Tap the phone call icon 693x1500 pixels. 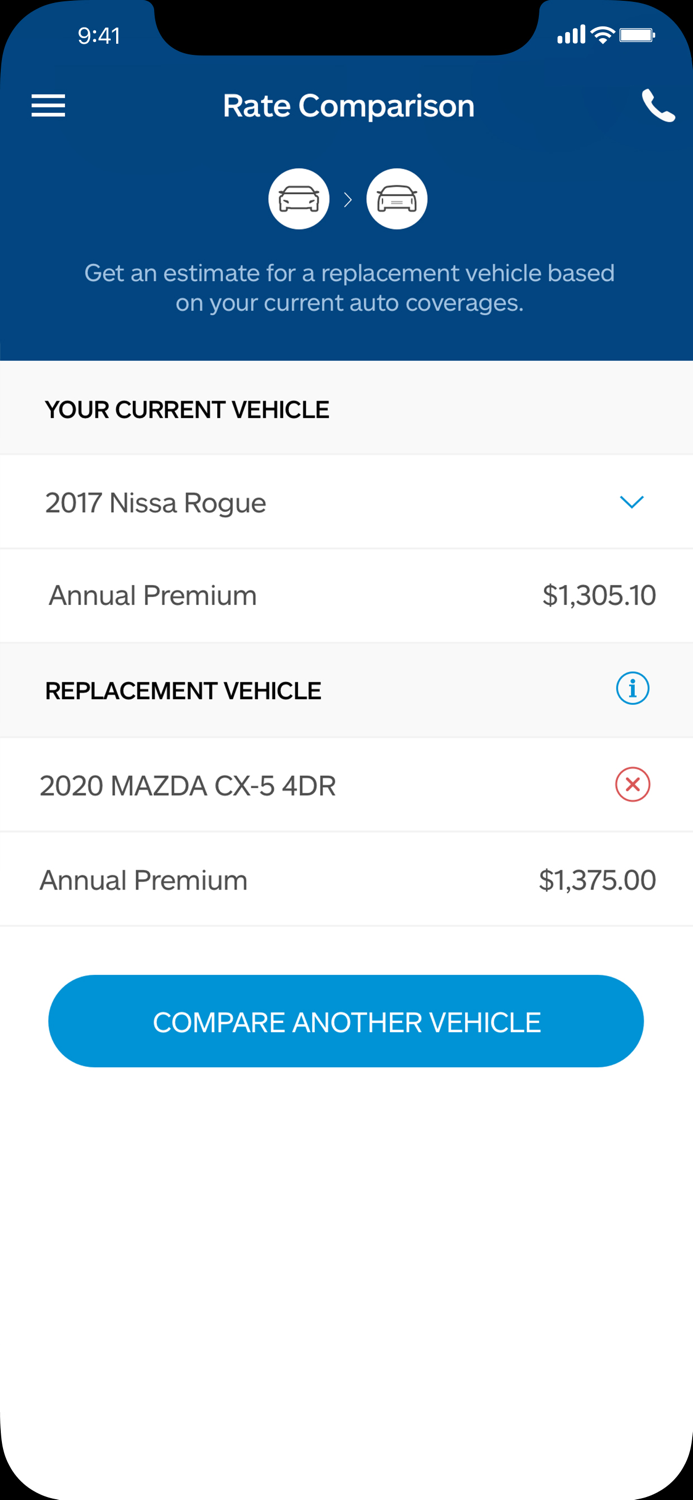point(657,105)
